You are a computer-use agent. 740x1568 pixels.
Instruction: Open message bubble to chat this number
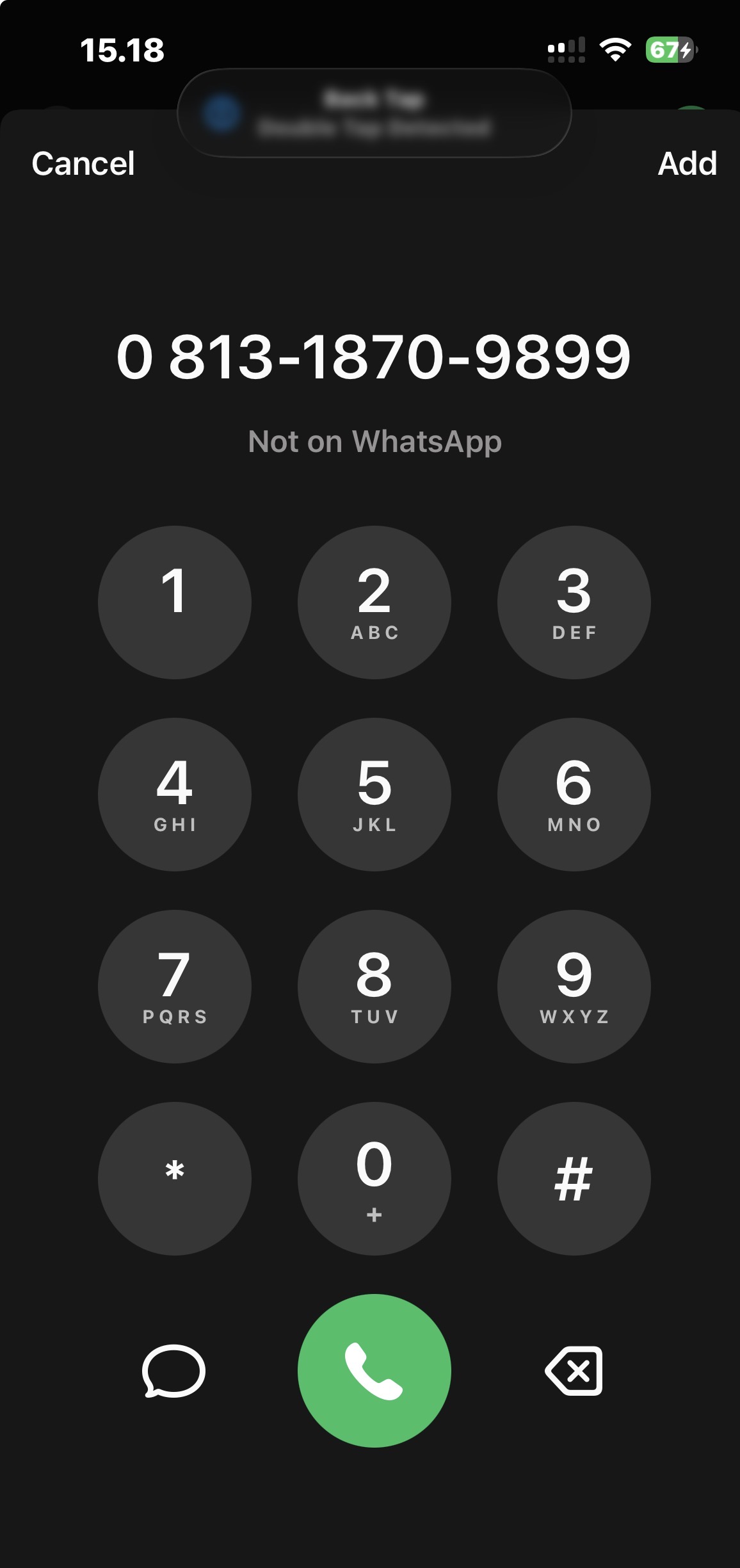coord(173,1370)
